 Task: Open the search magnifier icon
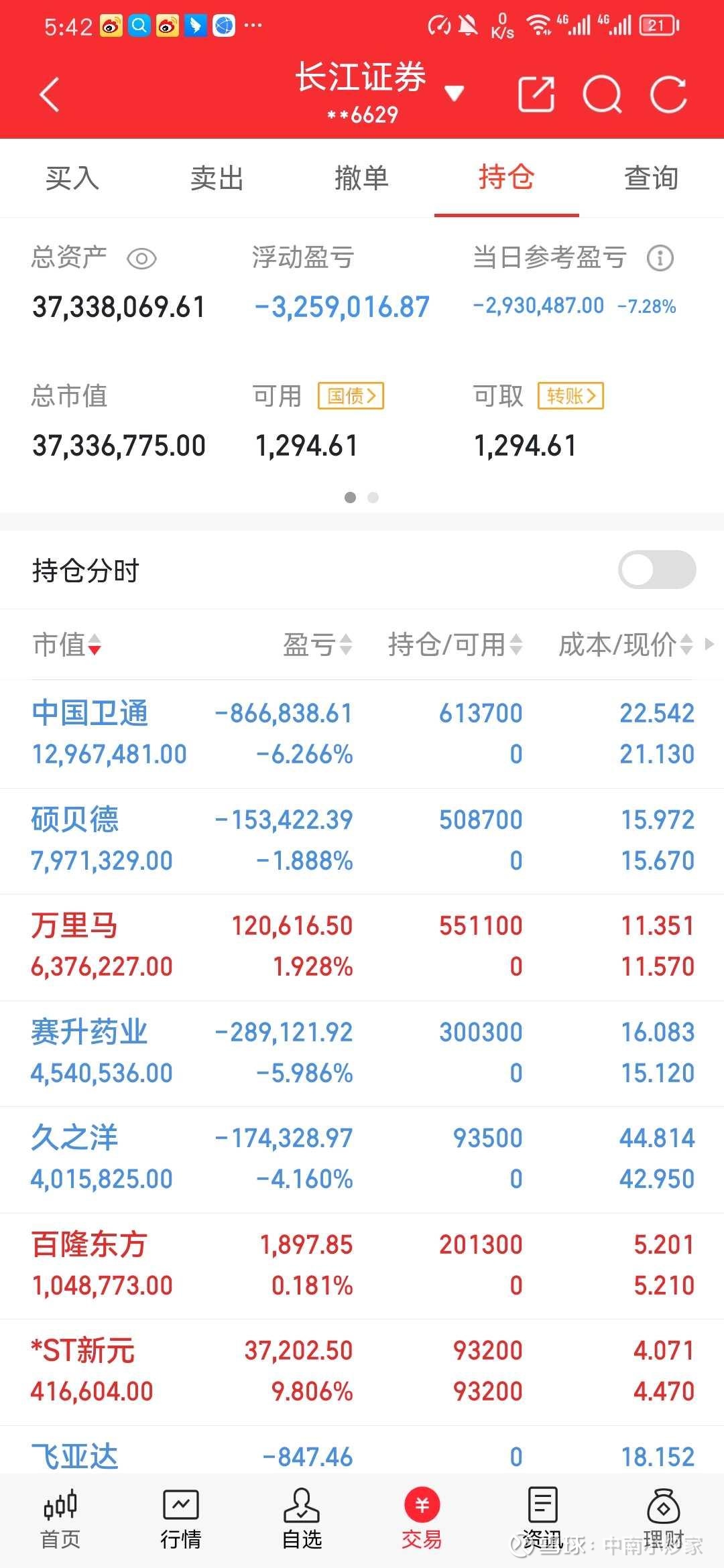602,94
